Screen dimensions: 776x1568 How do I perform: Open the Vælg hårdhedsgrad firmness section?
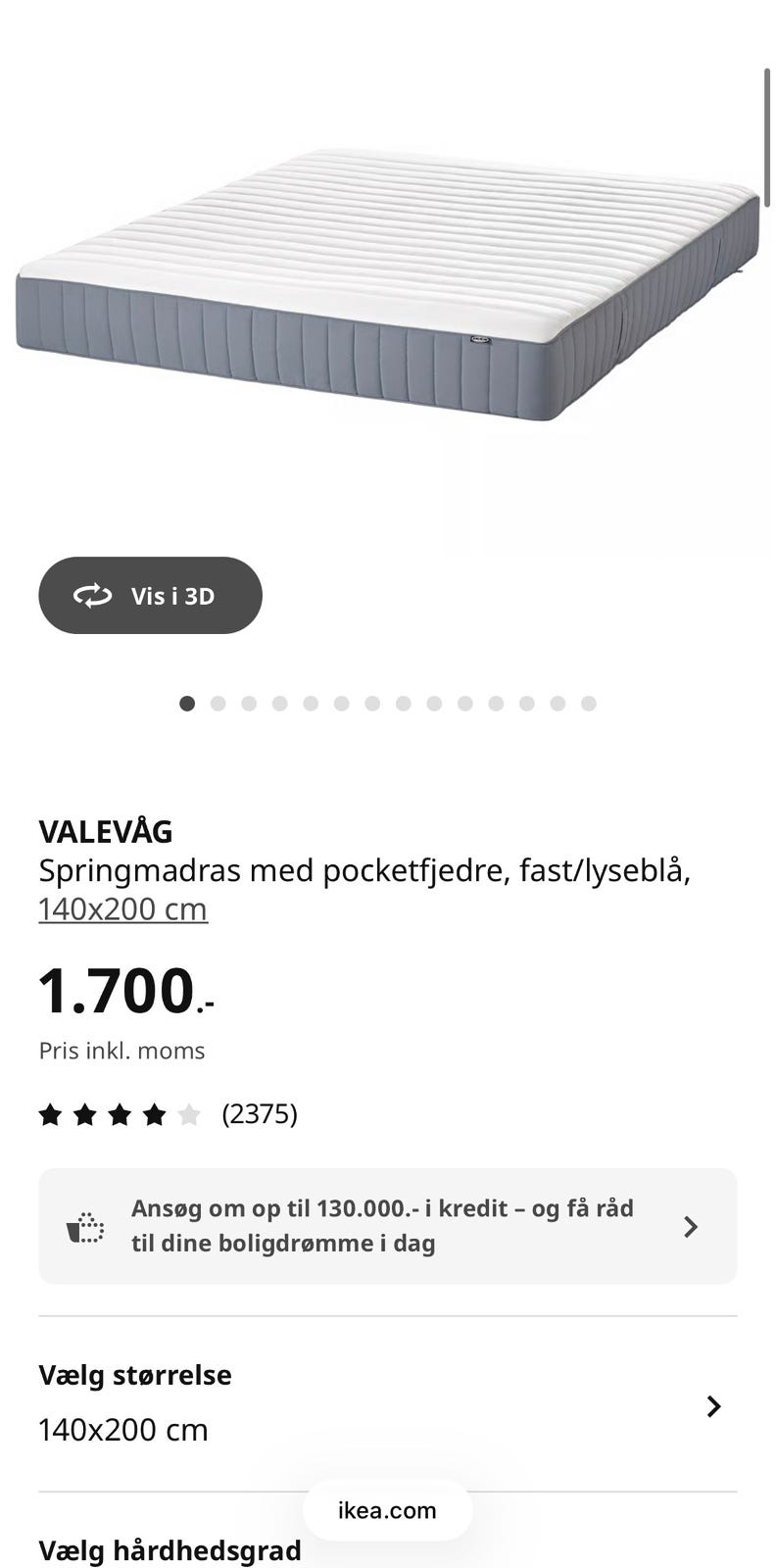(x=169, y=1550)
